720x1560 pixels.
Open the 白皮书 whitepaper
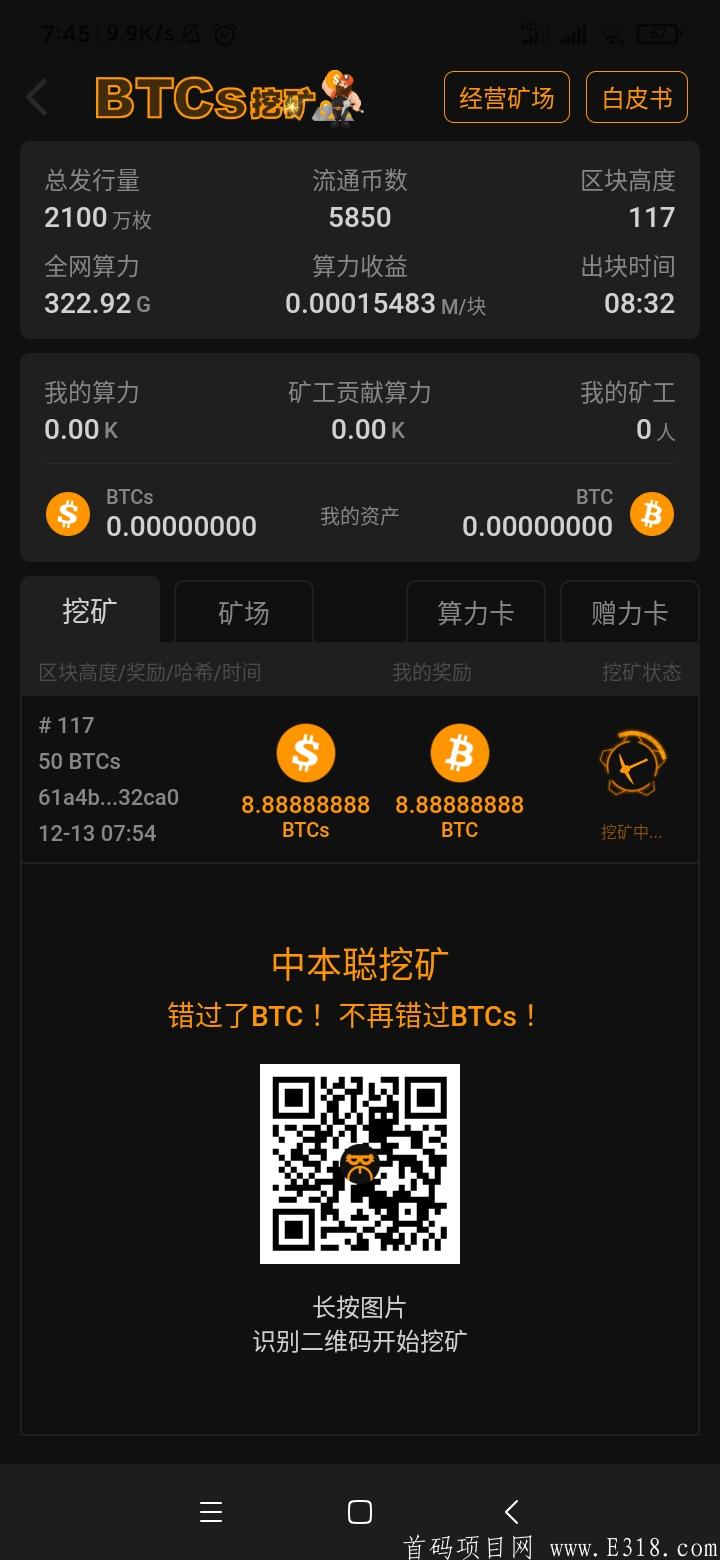click(637, 97)
